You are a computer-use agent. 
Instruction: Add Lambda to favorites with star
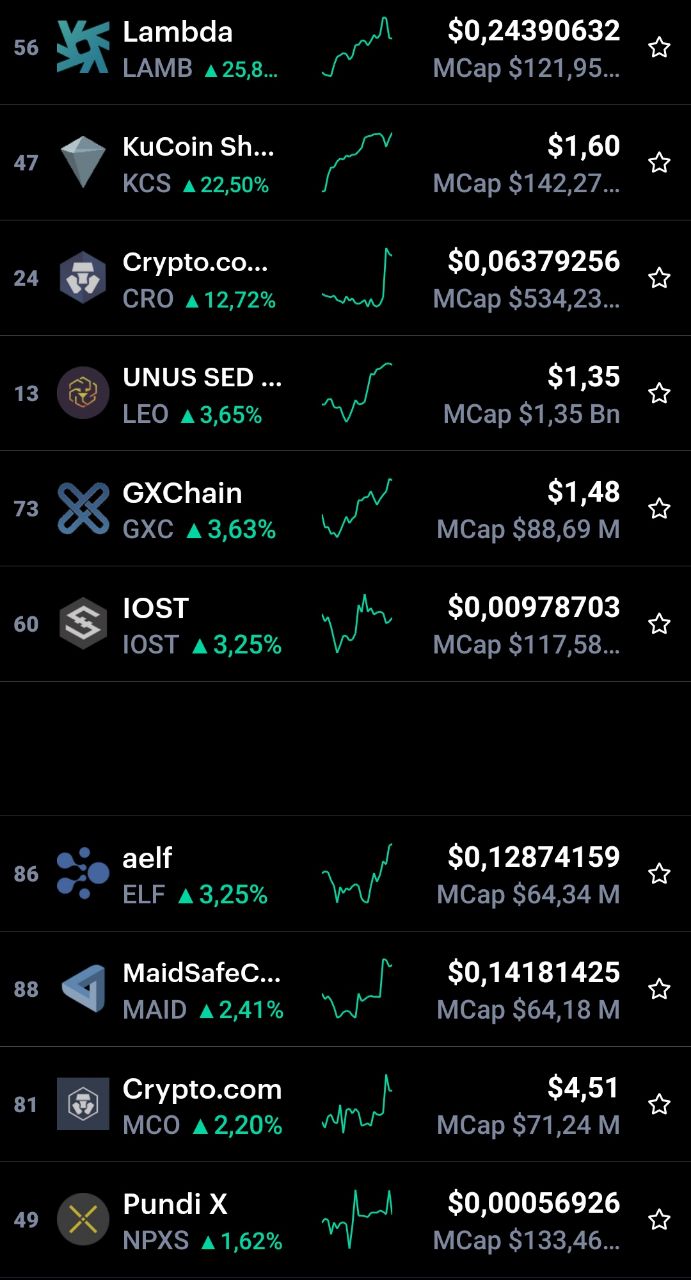coord(659,48)
